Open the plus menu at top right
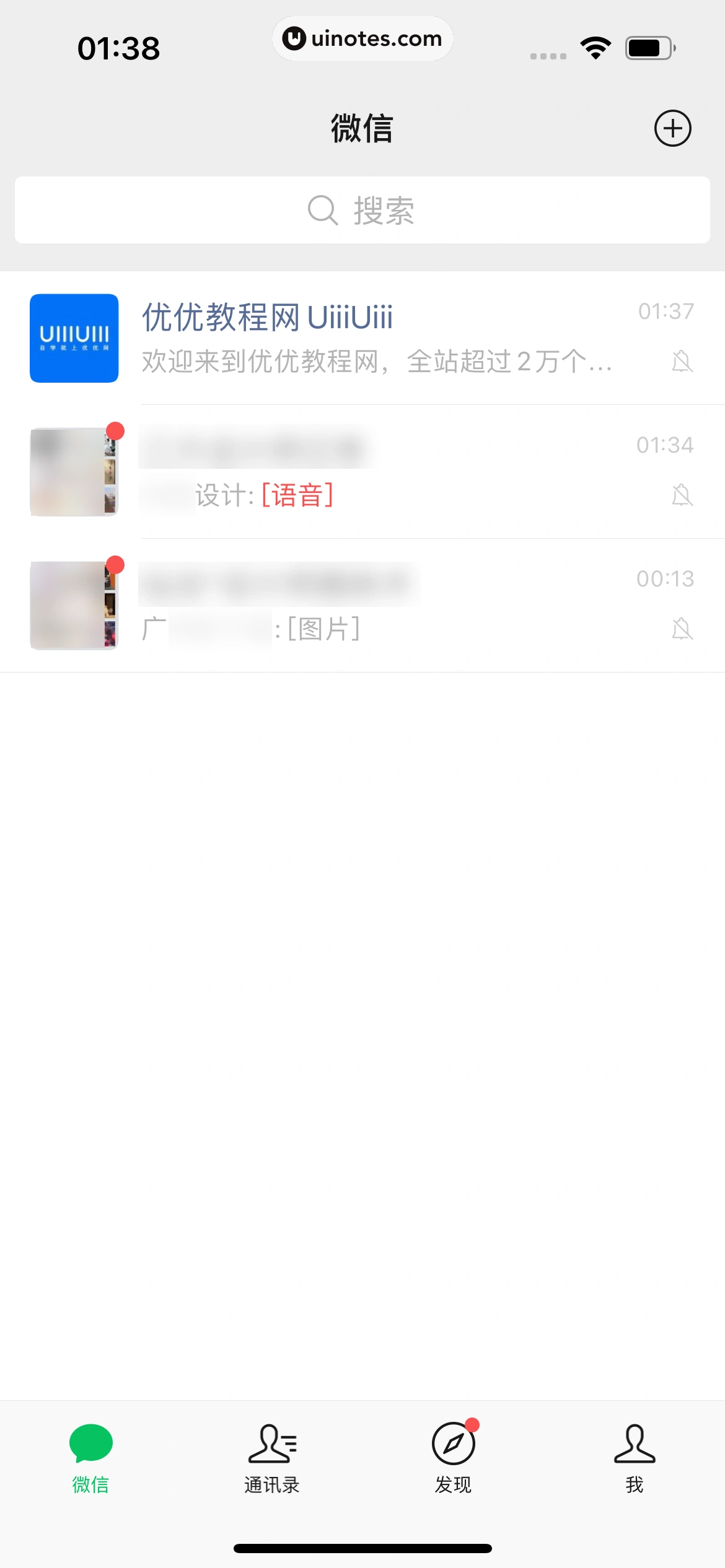 click(x=672, y=128)
